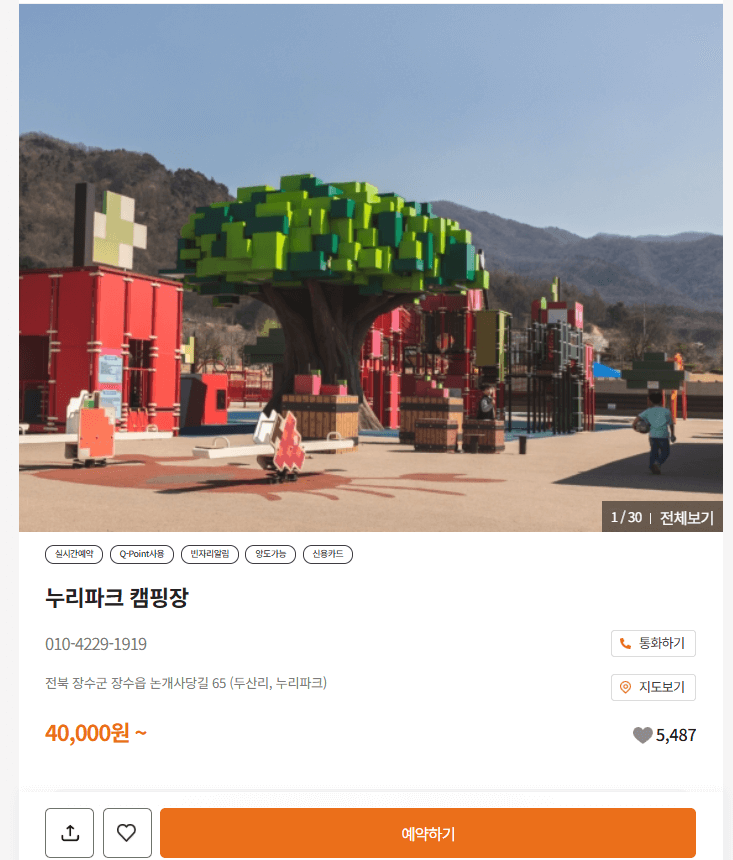Share this campsite listing

69,832
